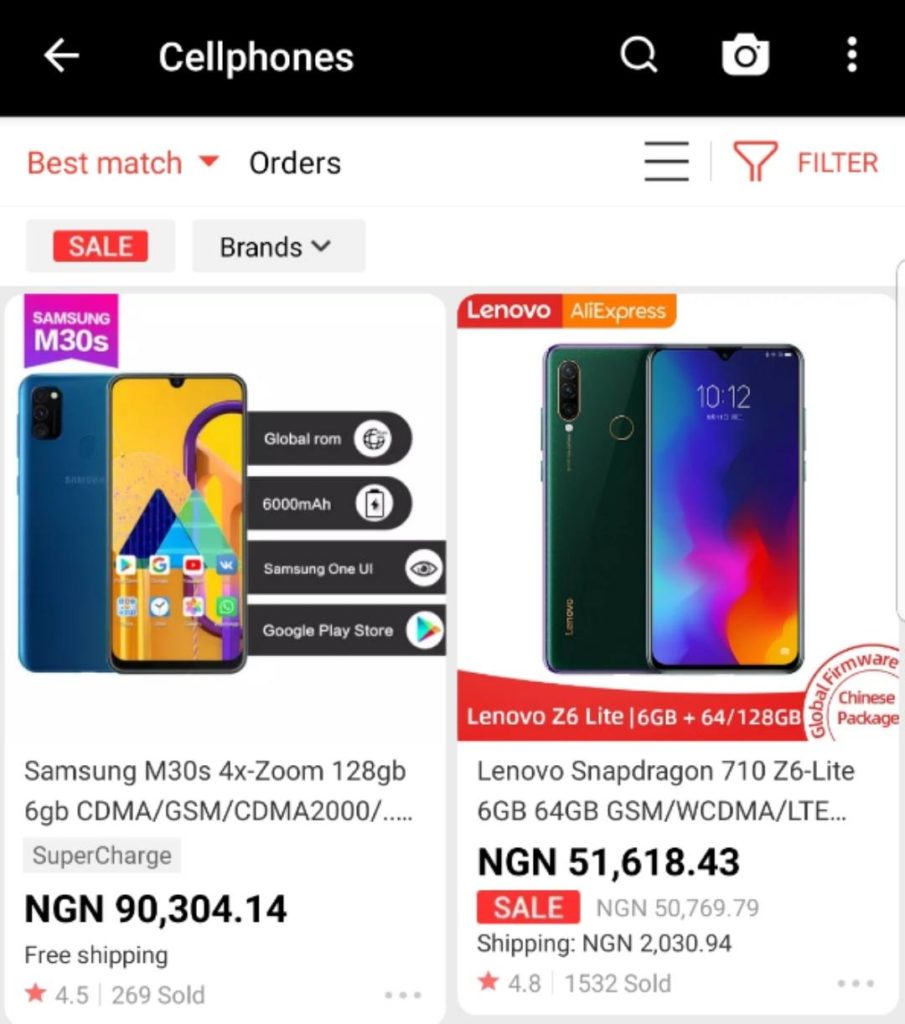The image size is (905, 1024).
Task: Expand the Brands dropdown
Action: click(276, 247)
